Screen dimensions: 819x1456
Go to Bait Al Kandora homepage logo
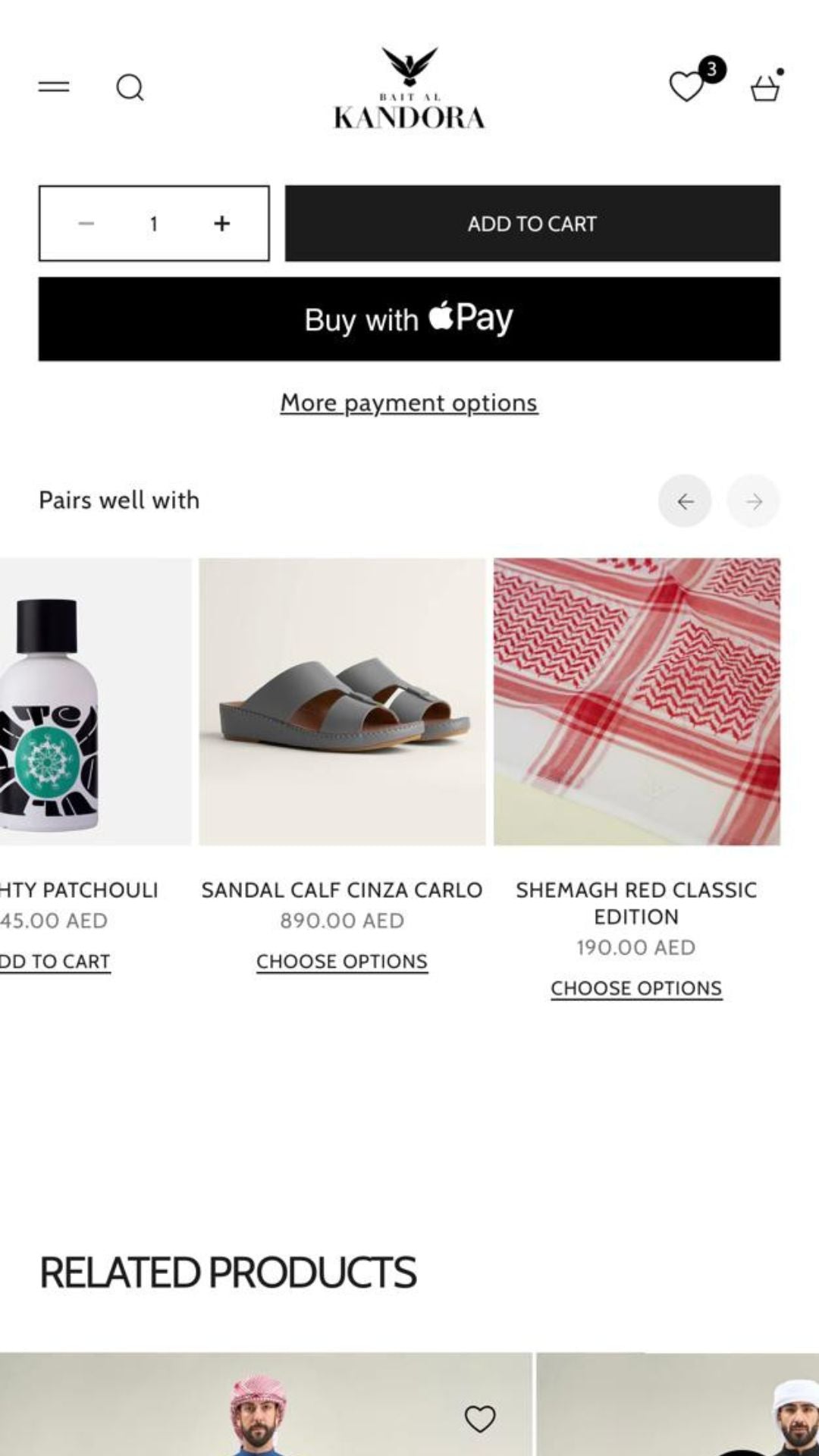409,89
